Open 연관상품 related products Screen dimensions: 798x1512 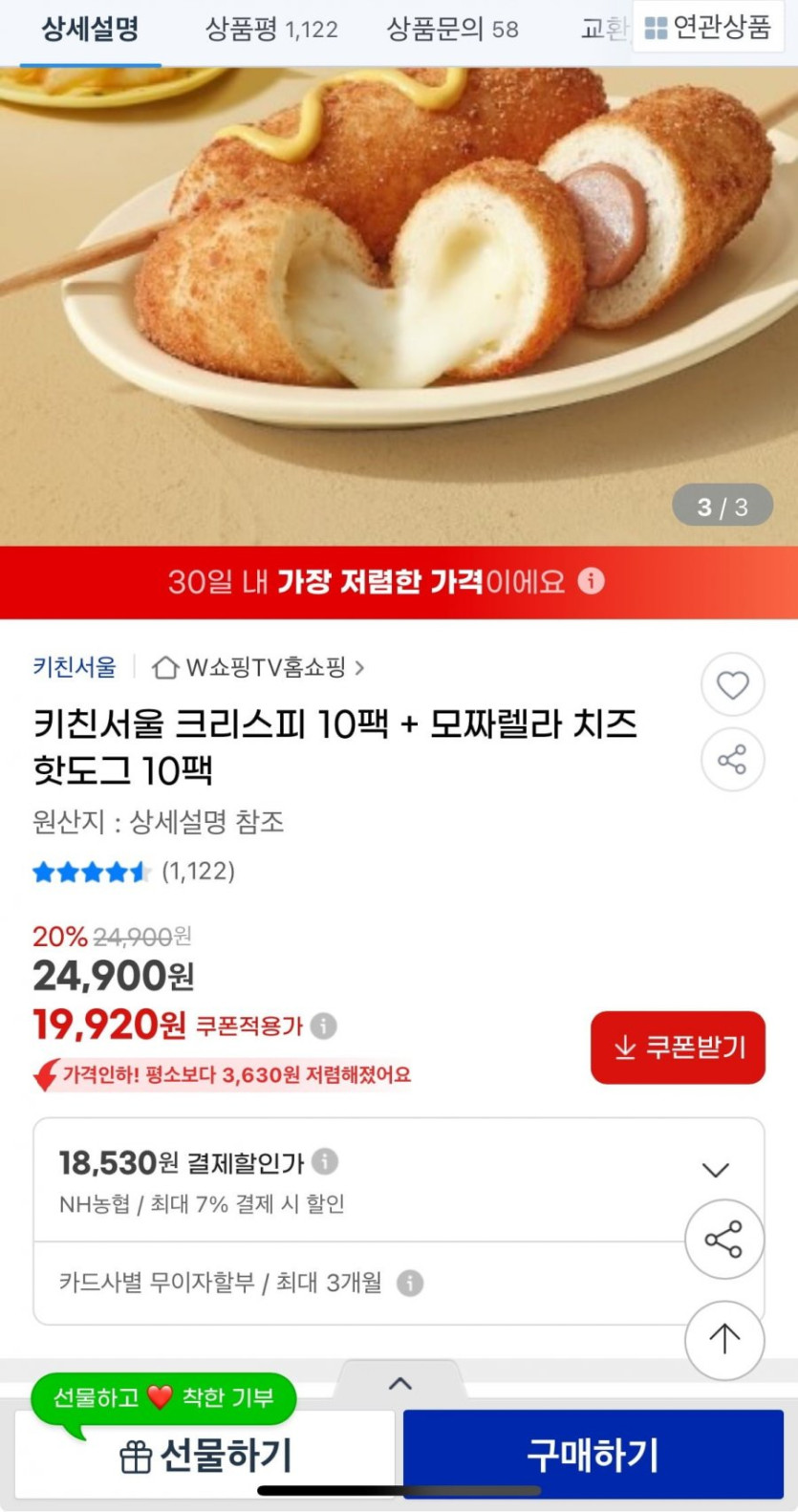708,28
